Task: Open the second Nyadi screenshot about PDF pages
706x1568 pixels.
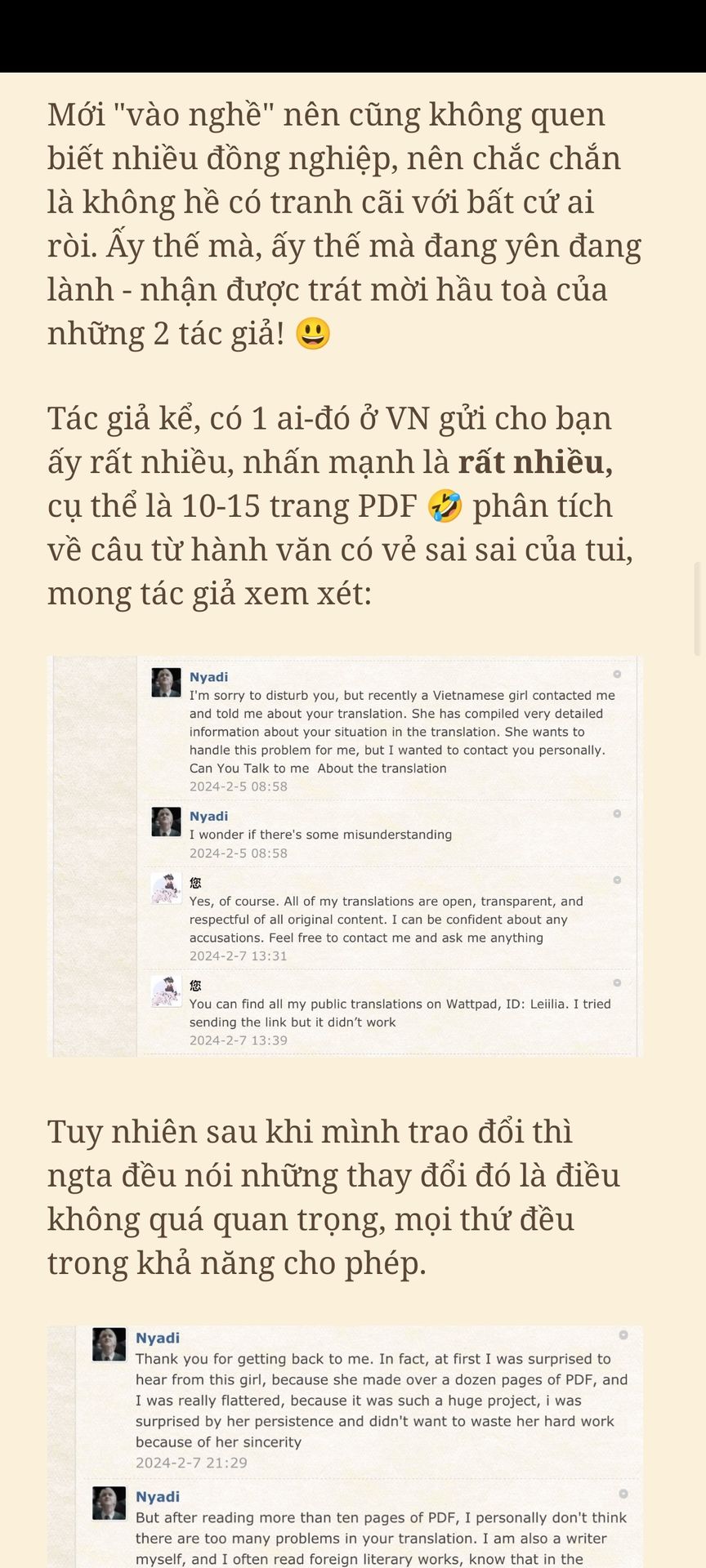Action: tap(345, 1445)
